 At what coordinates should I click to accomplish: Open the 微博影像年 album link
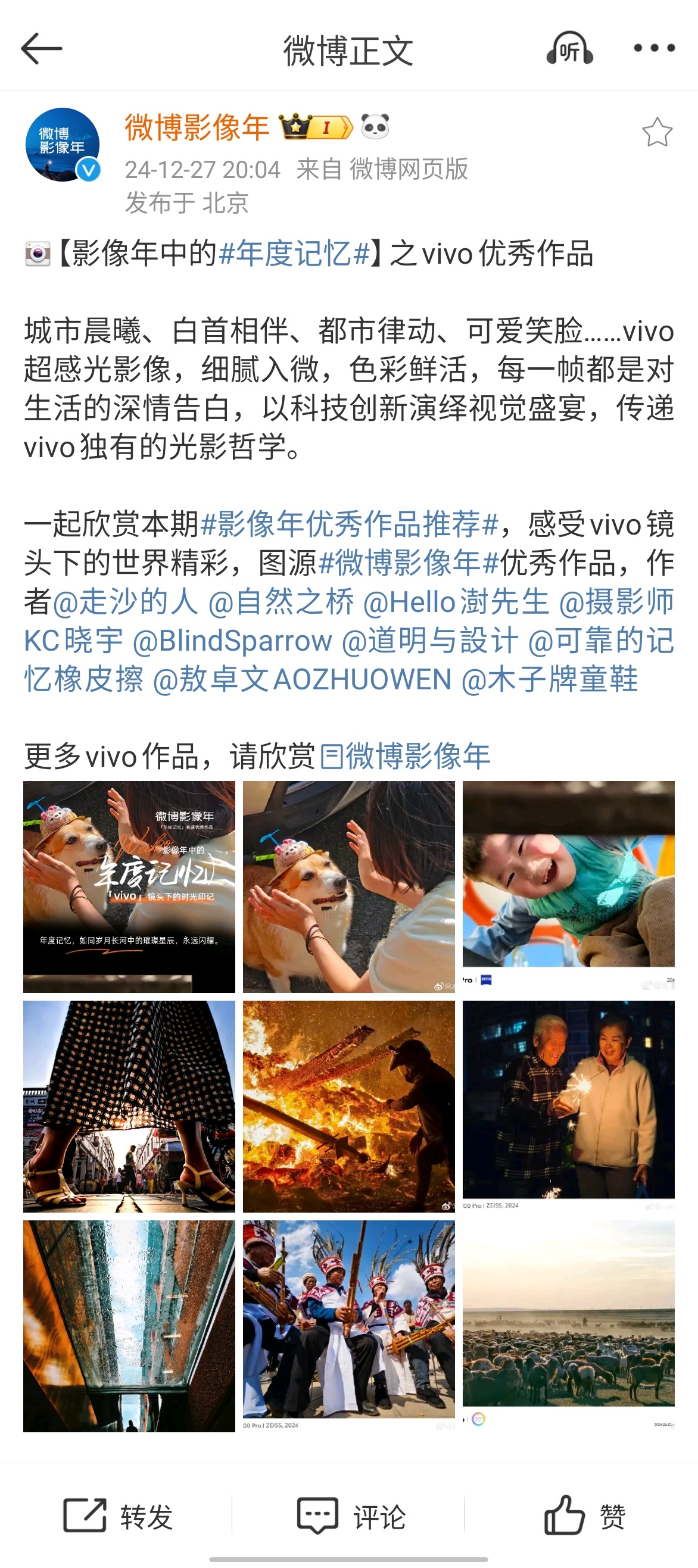pyautogui.click(x=405, y=757)
